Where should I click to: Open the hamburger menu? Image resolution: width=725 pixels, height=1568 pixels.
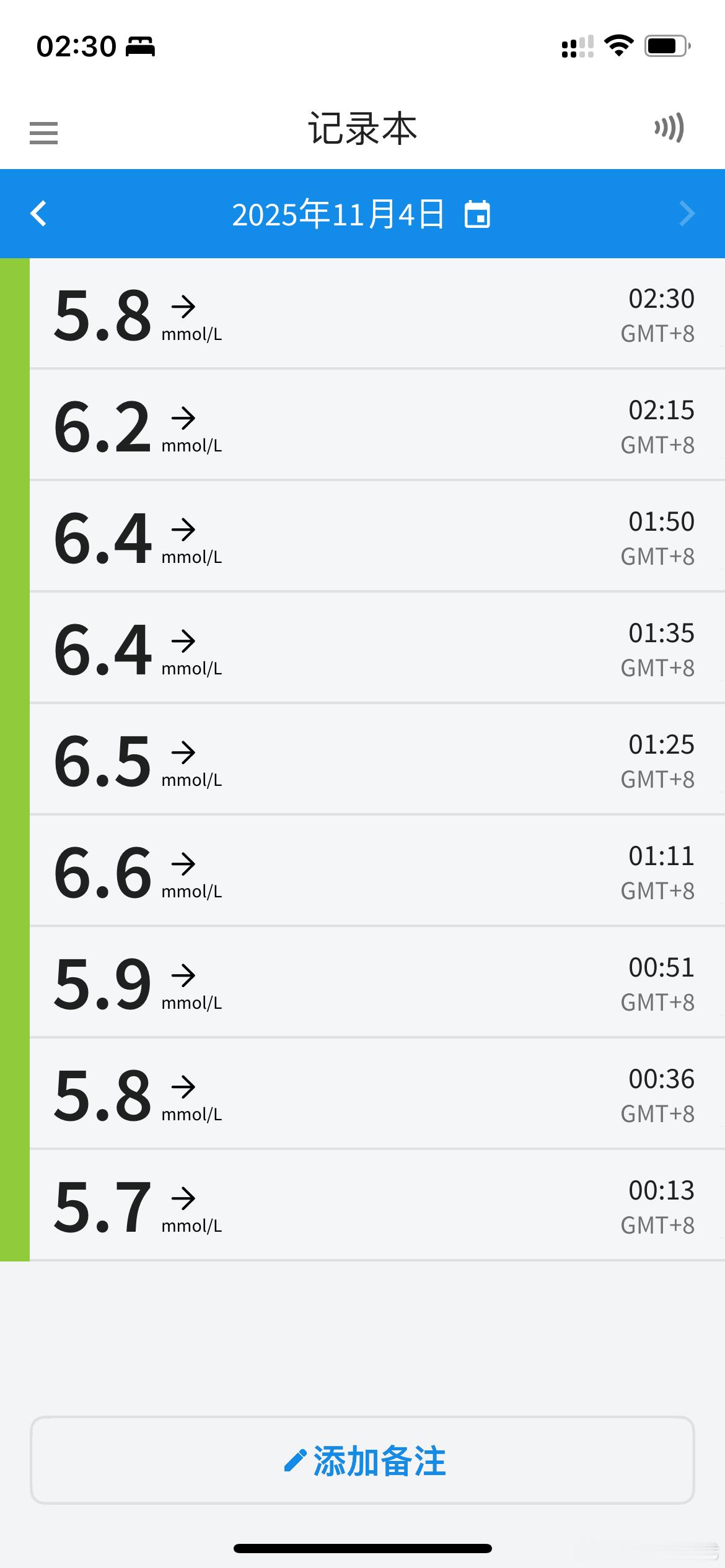[x=43, y=133]
